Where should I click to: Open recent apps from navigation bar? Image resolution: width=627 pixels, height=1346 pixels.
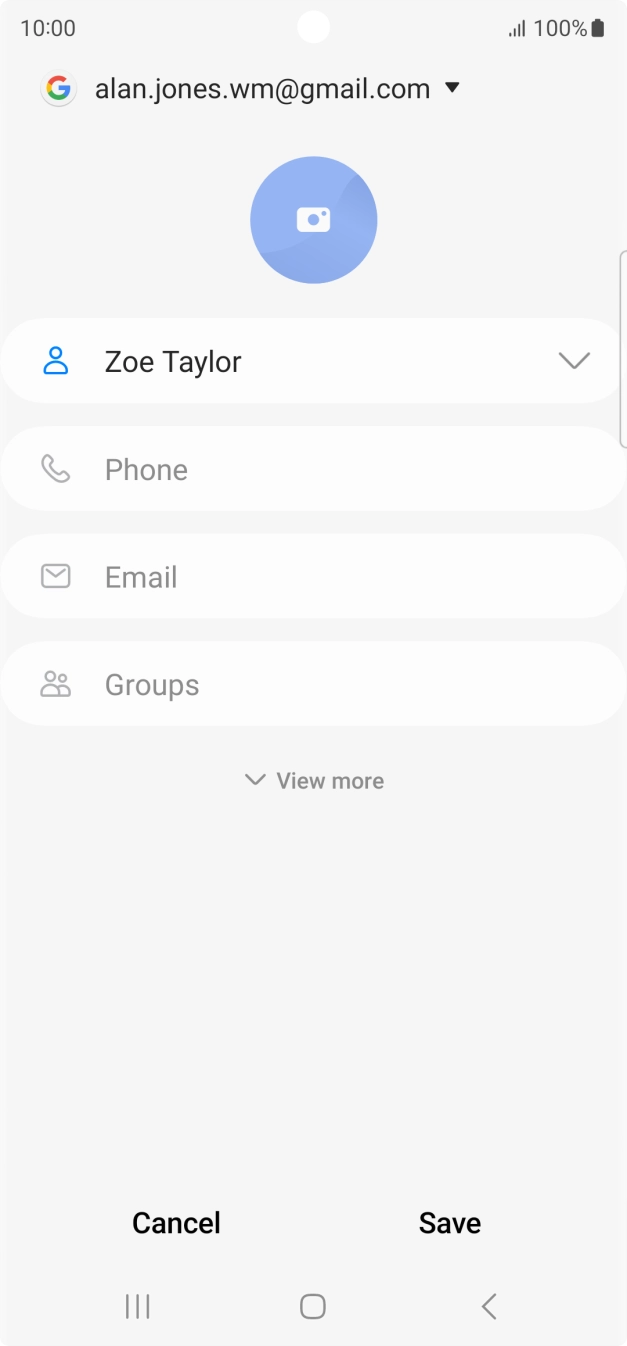tap(137, 1306)
